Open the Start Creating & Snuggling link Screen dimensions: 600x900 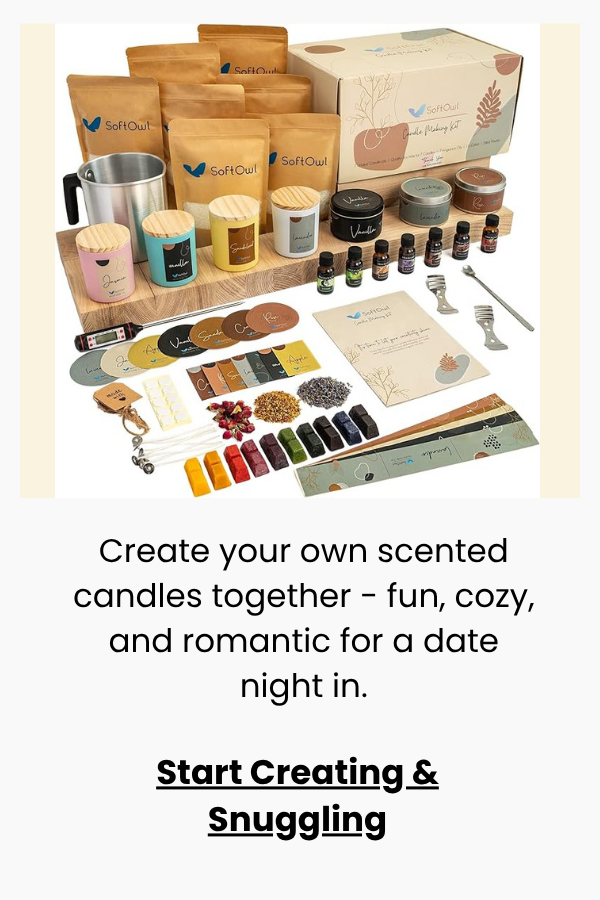(x=297, y=796)
